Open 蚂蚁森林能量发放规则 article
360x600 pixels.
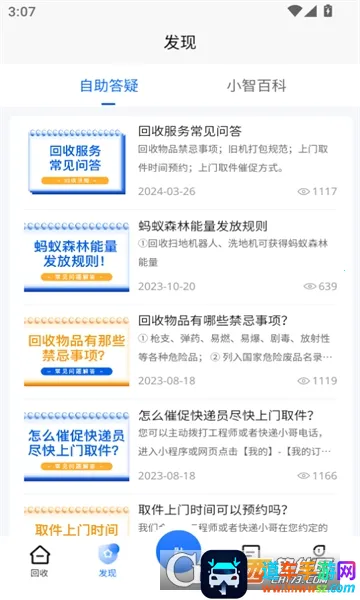(180, 256)
